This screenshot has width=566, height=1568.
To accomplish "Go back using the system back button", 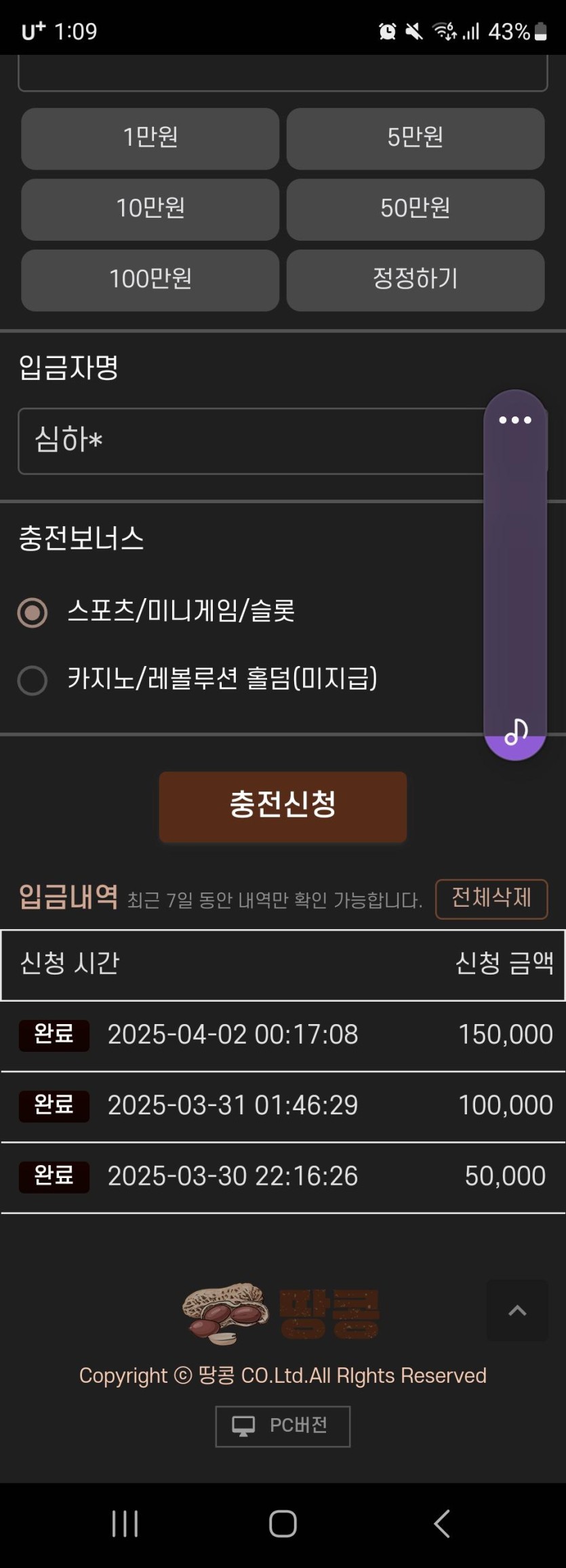I will tap(441, 1523).
